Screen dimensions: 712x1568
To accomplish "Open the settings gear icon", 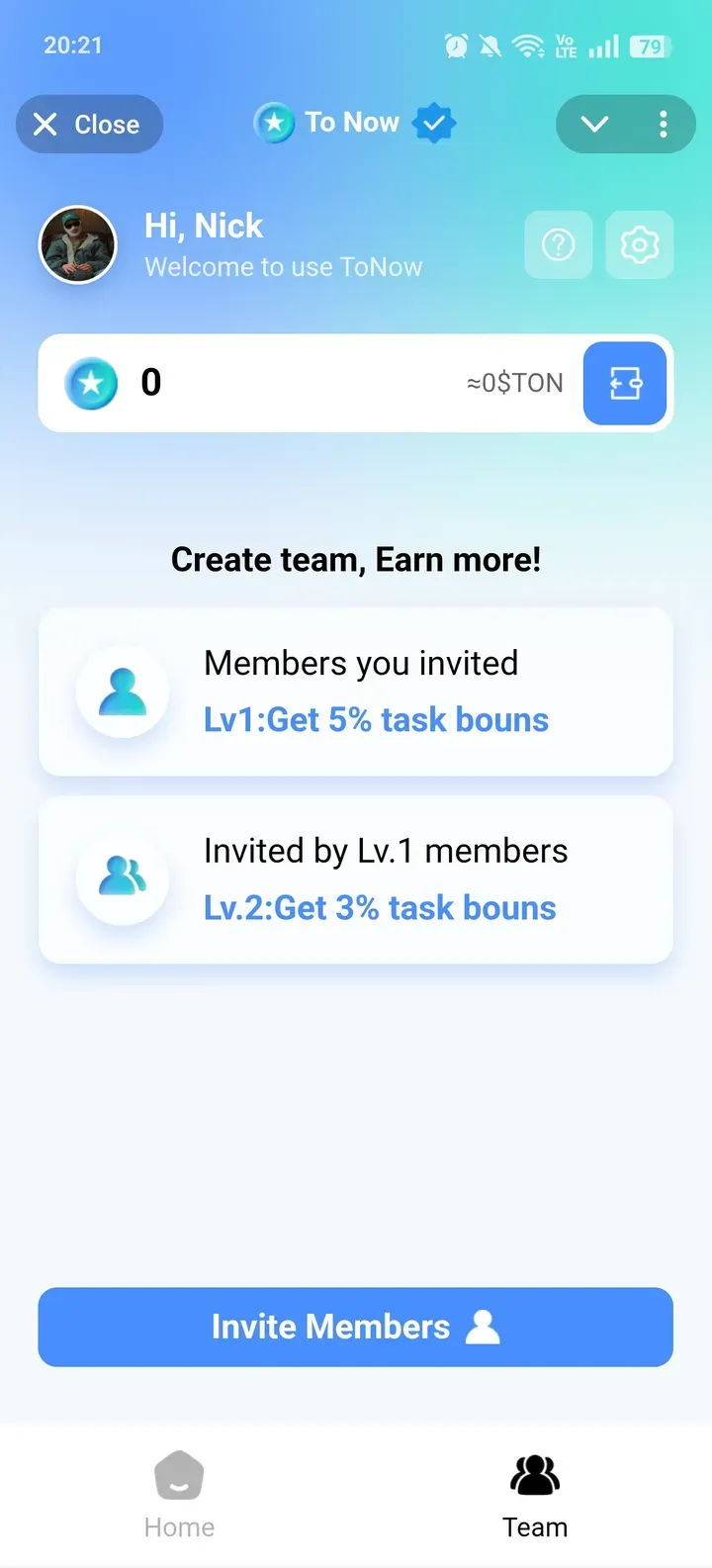I will (639, 244).
